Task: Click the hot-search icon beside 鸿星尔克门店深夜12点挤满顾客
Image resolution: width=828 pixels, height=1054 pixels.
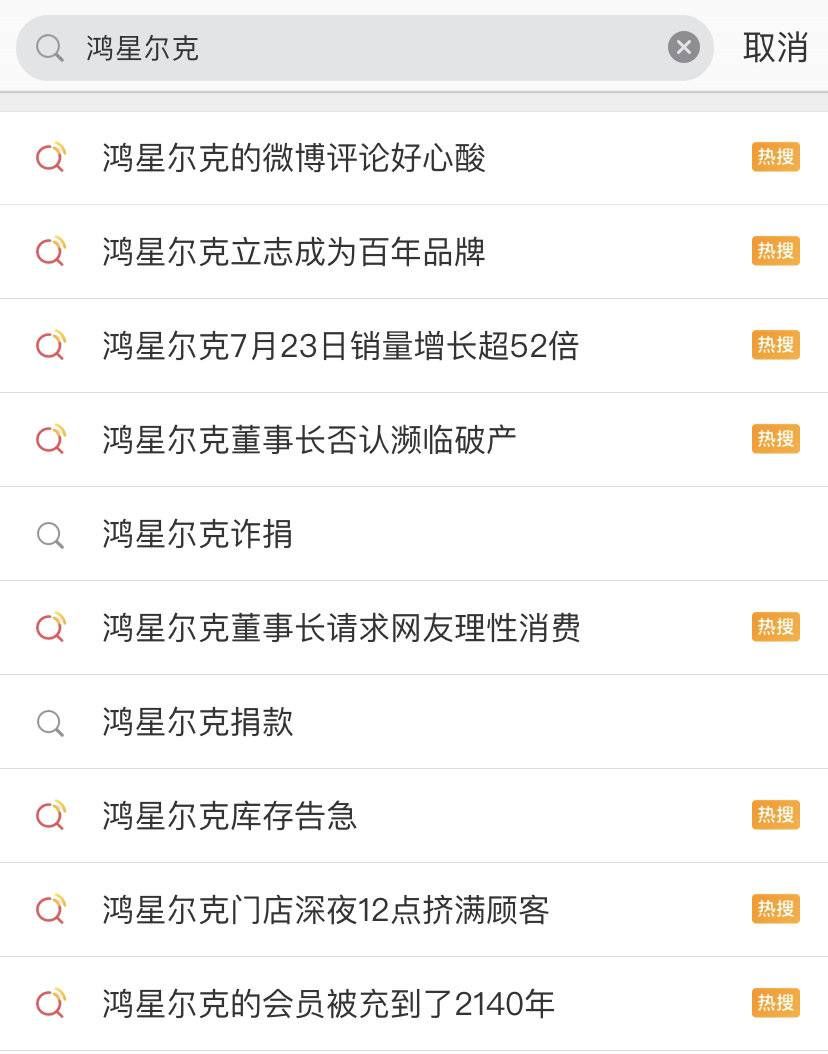Action: [x=51, y=909]
